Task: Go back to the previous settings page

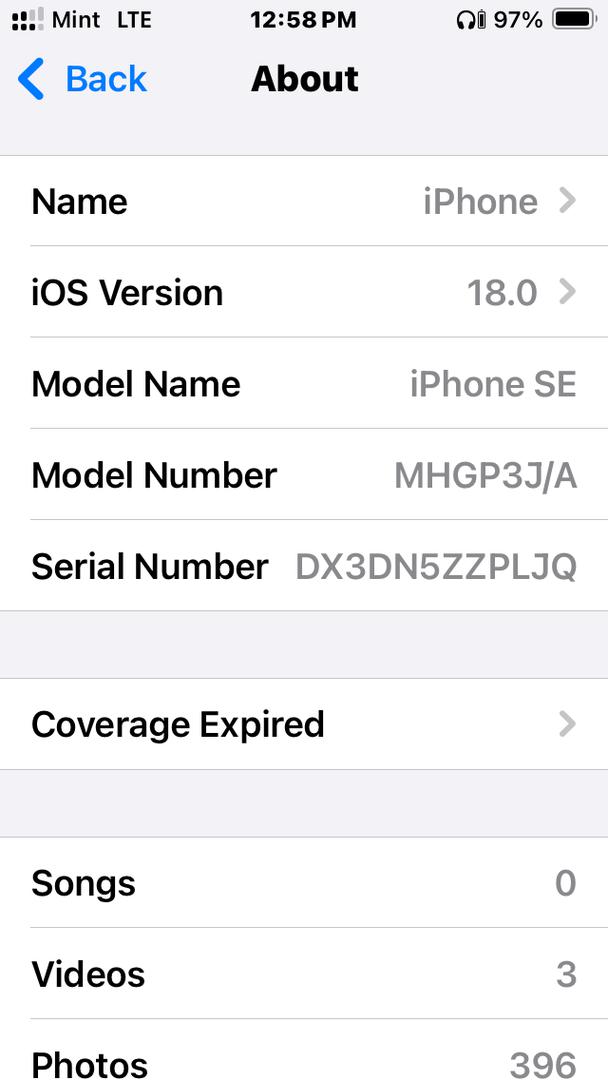Action: (x=82, y=79)
